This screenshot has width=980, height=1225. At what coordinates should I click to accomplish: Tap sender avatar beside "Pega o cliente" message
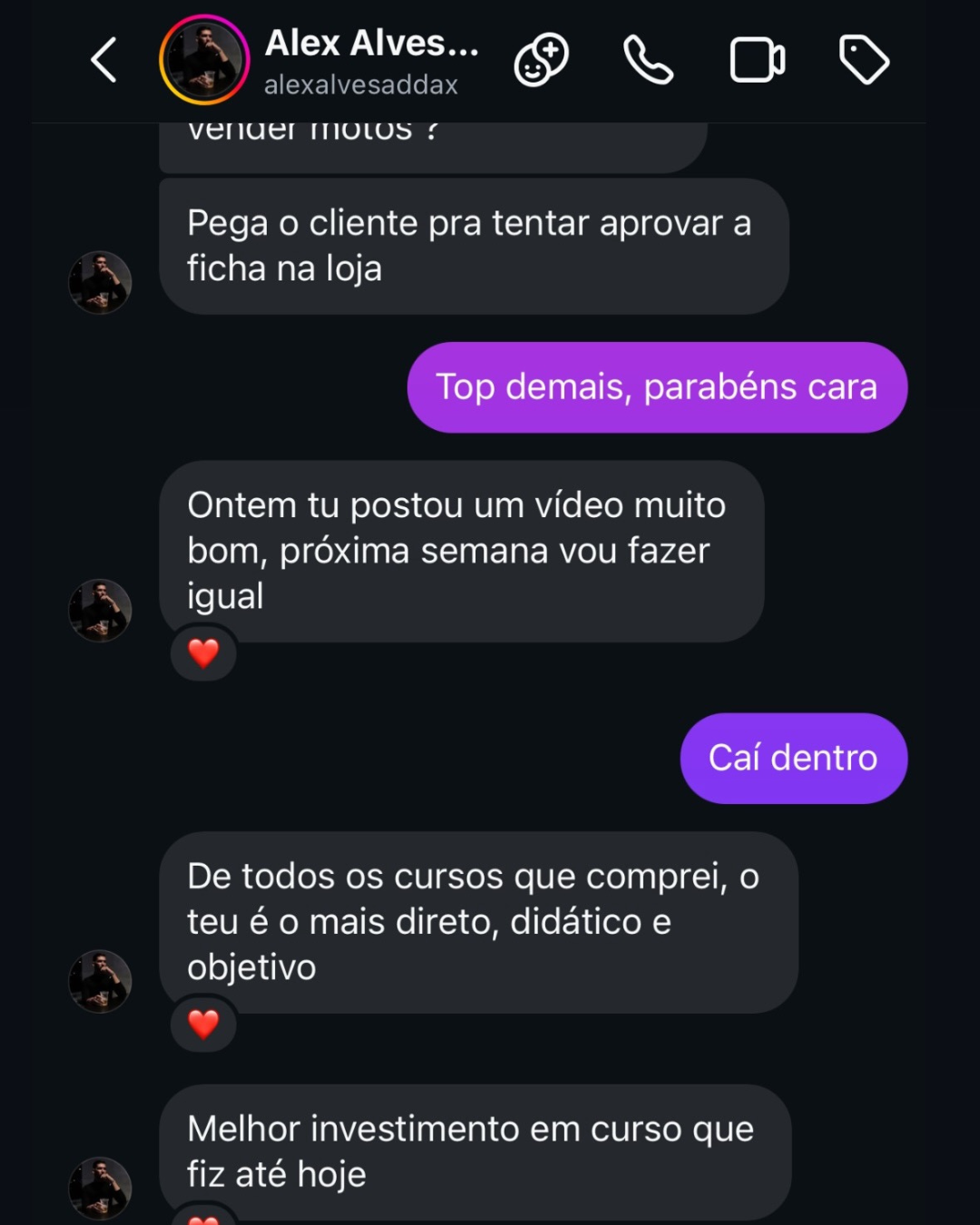(100, 282)
